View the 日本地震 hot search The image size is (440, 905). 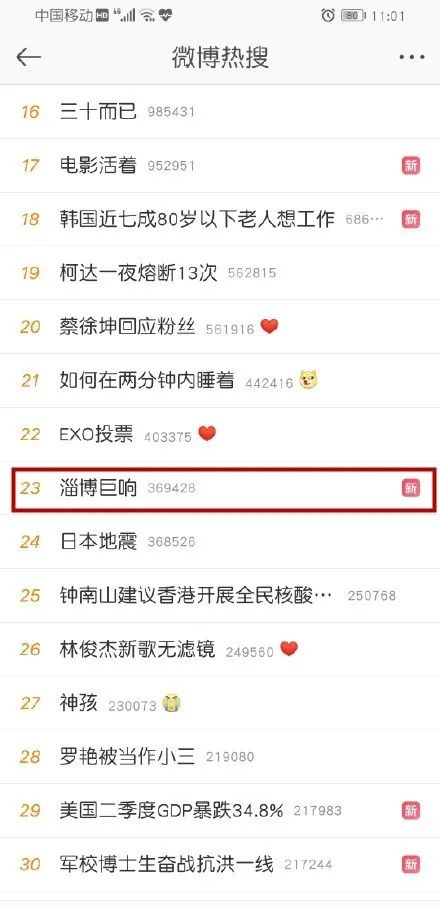coord(220,541)
